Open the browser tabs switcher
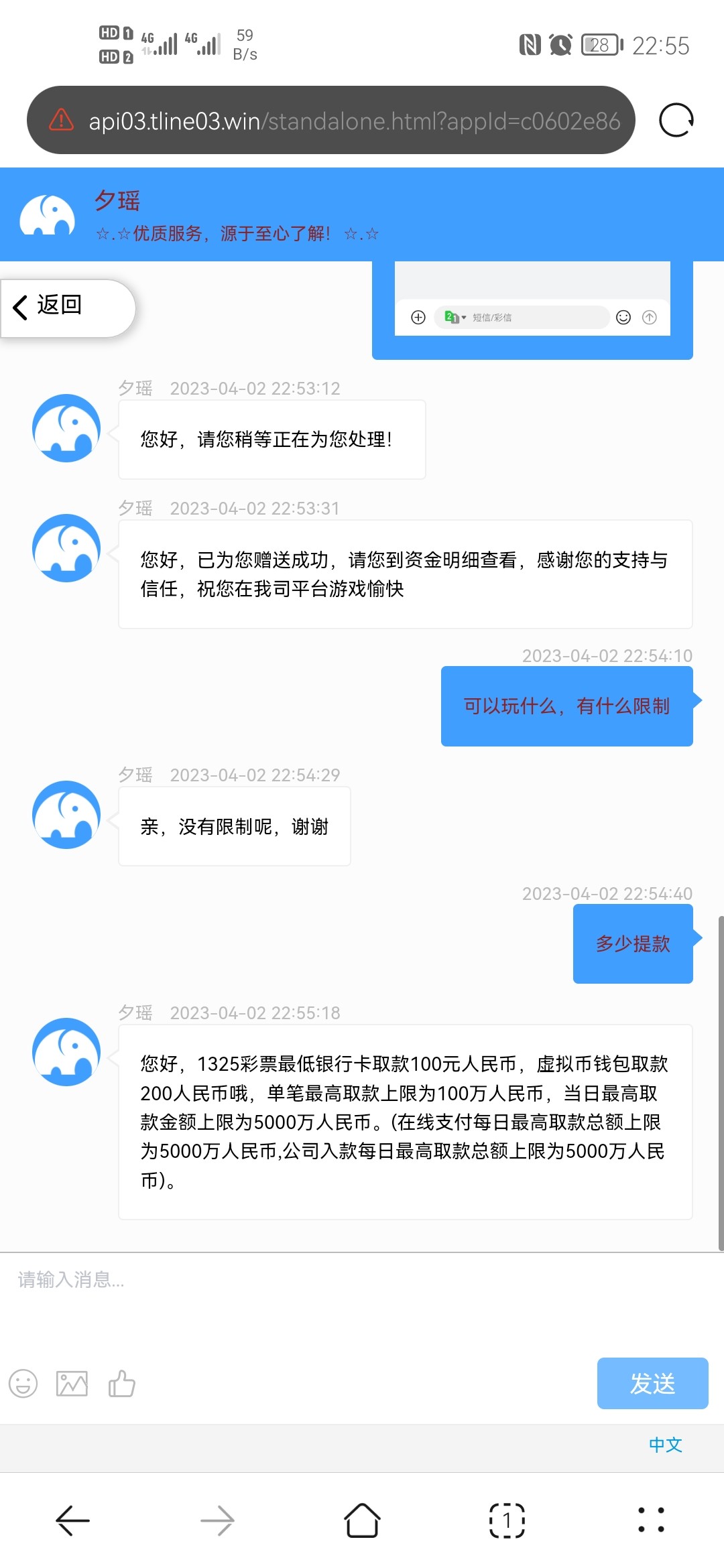This screenshot has height=1568, width=724. 507,1521
